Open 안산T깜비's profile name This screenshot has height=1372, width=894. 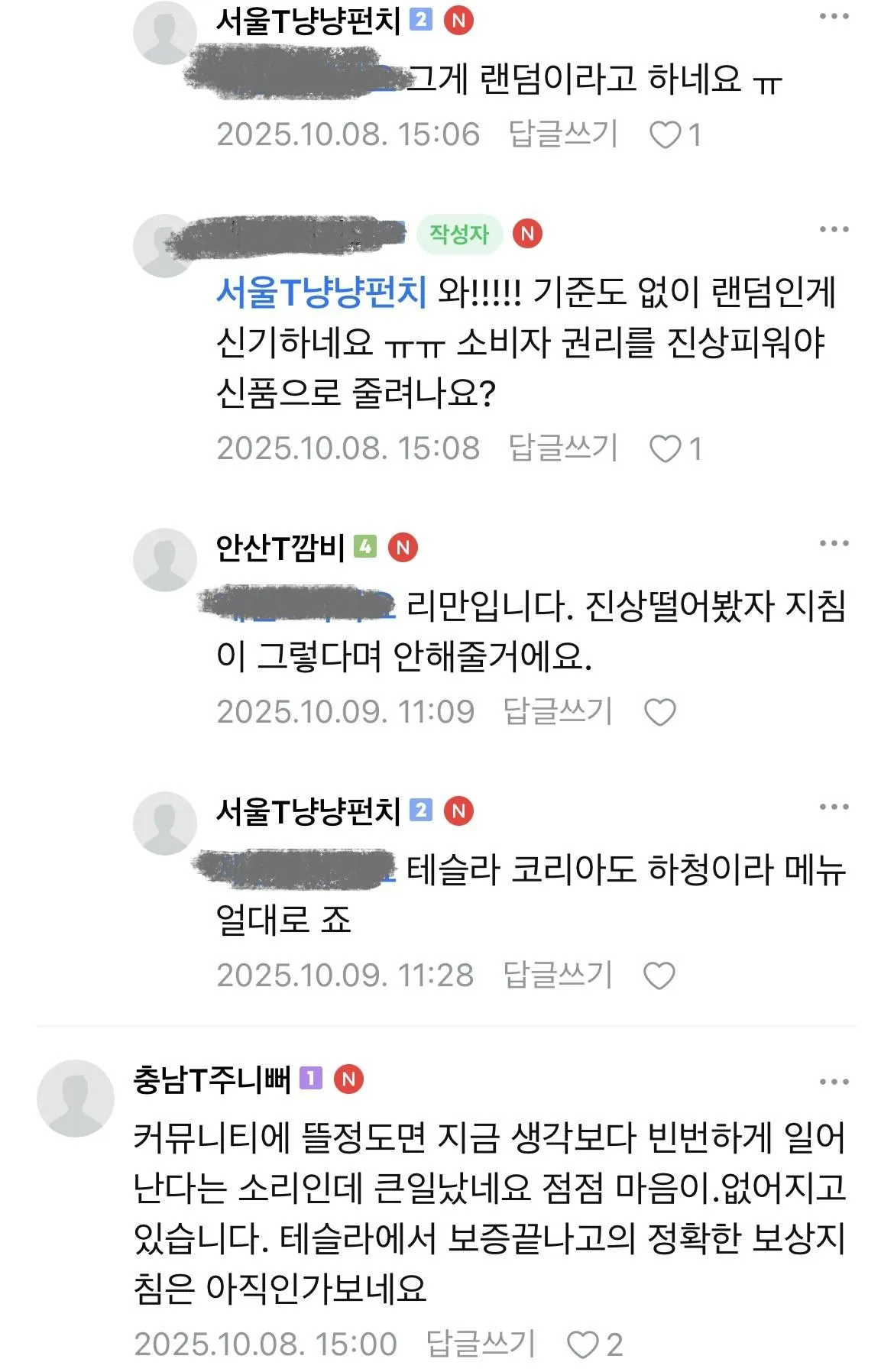click(280, 547)
